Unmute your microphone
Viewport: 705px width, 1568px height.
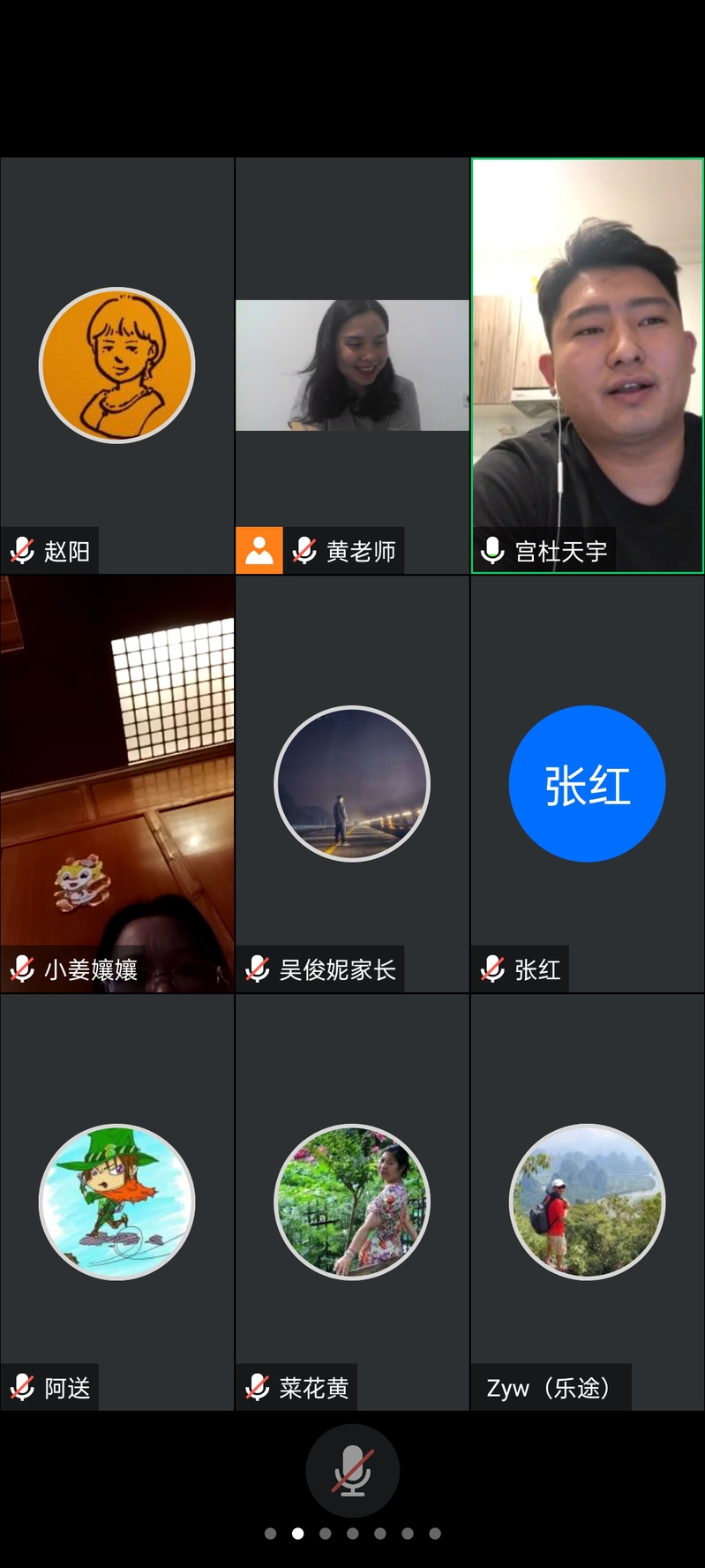(352, 1471)
